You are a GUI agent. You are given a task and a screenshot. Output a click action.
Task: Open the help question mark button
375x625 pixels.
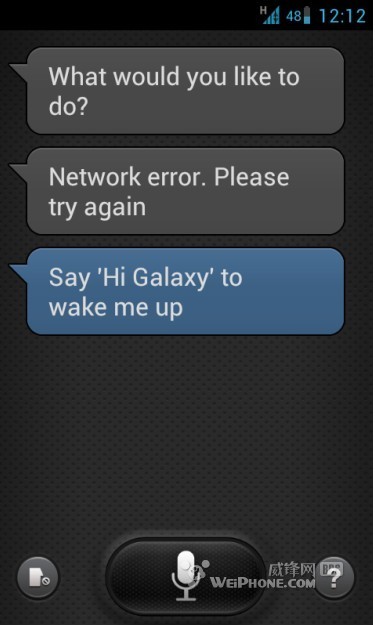pos(334,577)
